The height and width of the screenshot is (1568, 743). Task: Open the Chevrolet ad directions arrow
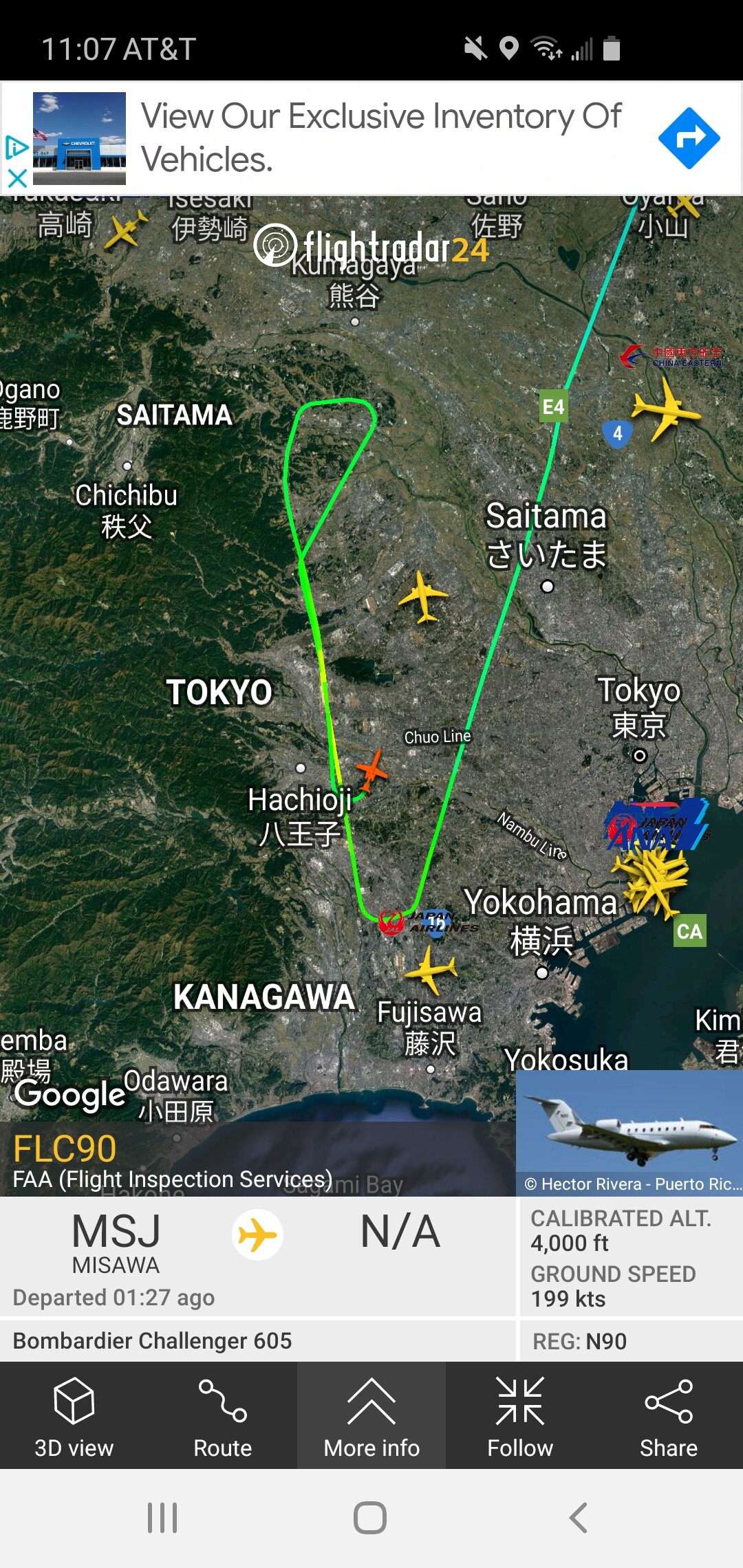(x=689, y=138)
